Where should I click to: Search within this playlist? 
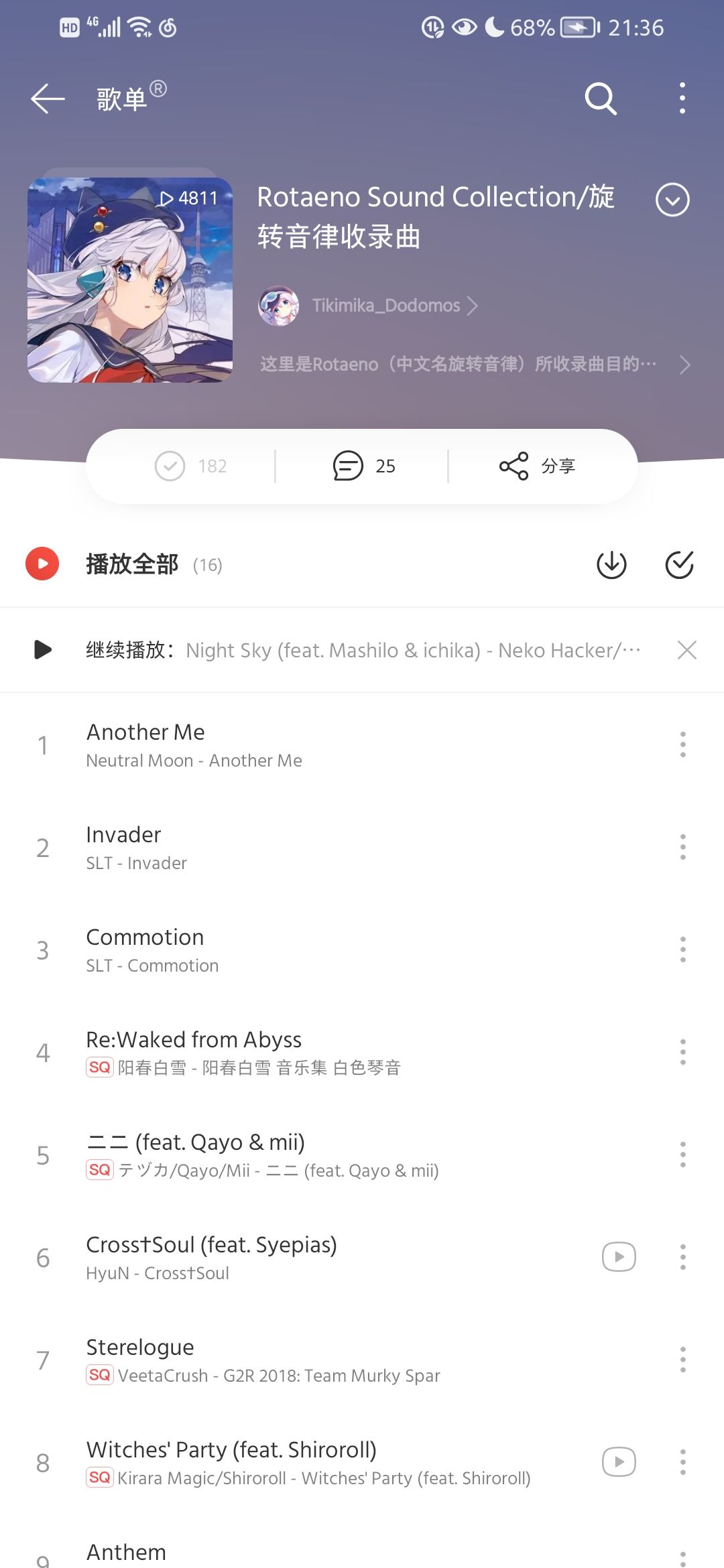click(x=600, y=99)
